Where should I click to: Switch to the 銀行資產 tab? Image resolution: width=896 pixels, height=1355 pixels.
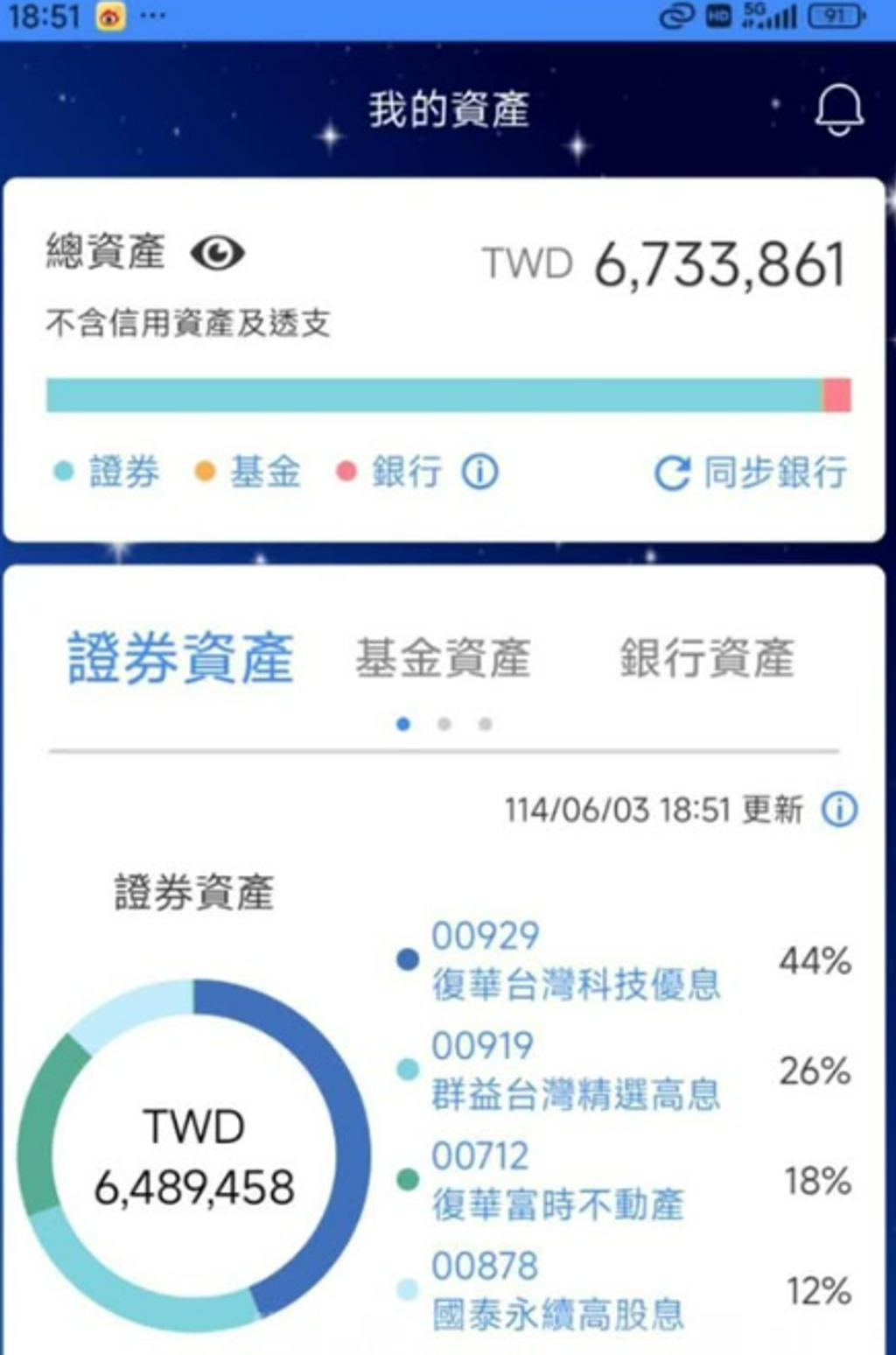pyautogui.click(x=707, y=658)
